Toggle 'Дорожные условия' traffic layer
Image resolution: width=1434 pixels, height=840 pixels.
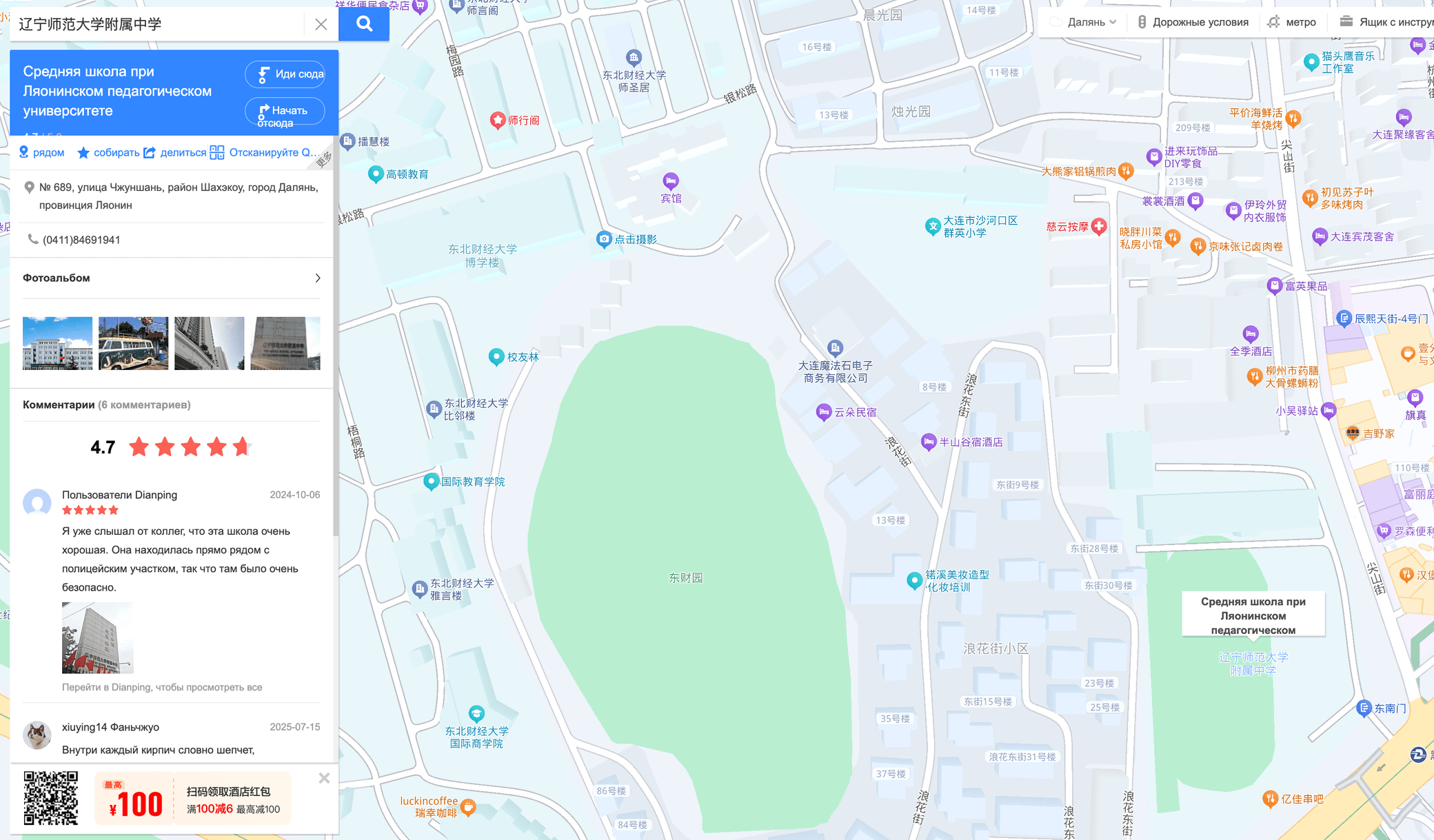(x=1193, y=22)
